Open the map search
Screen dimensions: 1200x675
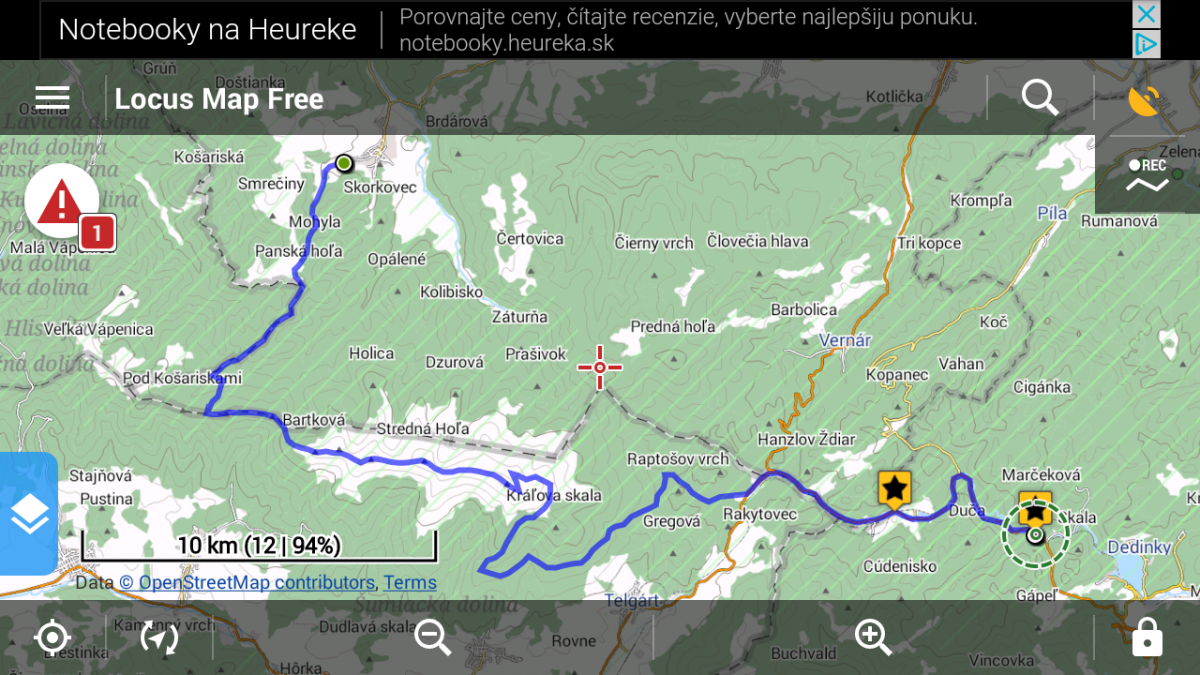(1039, 98)
